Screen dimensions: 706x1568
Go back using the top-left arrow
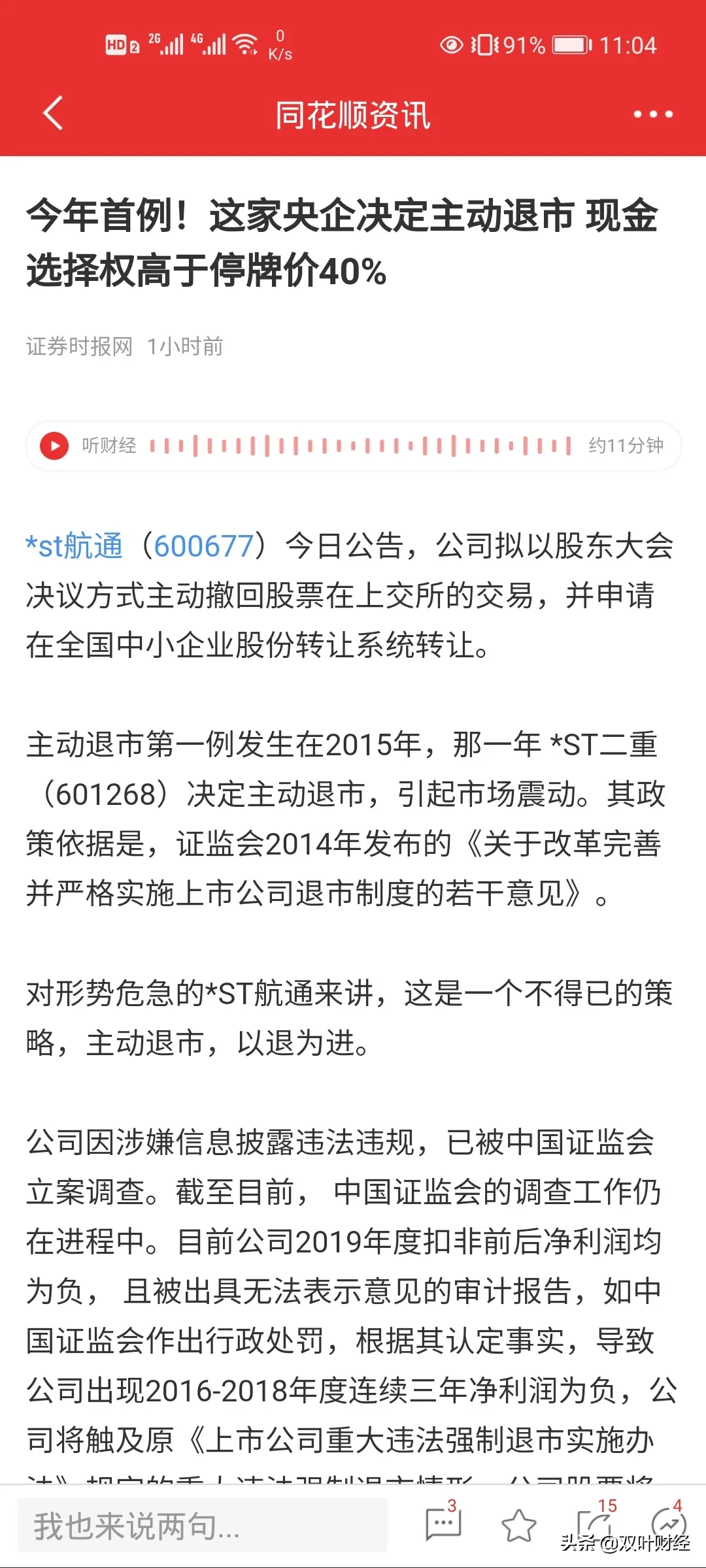coord(53,114)
